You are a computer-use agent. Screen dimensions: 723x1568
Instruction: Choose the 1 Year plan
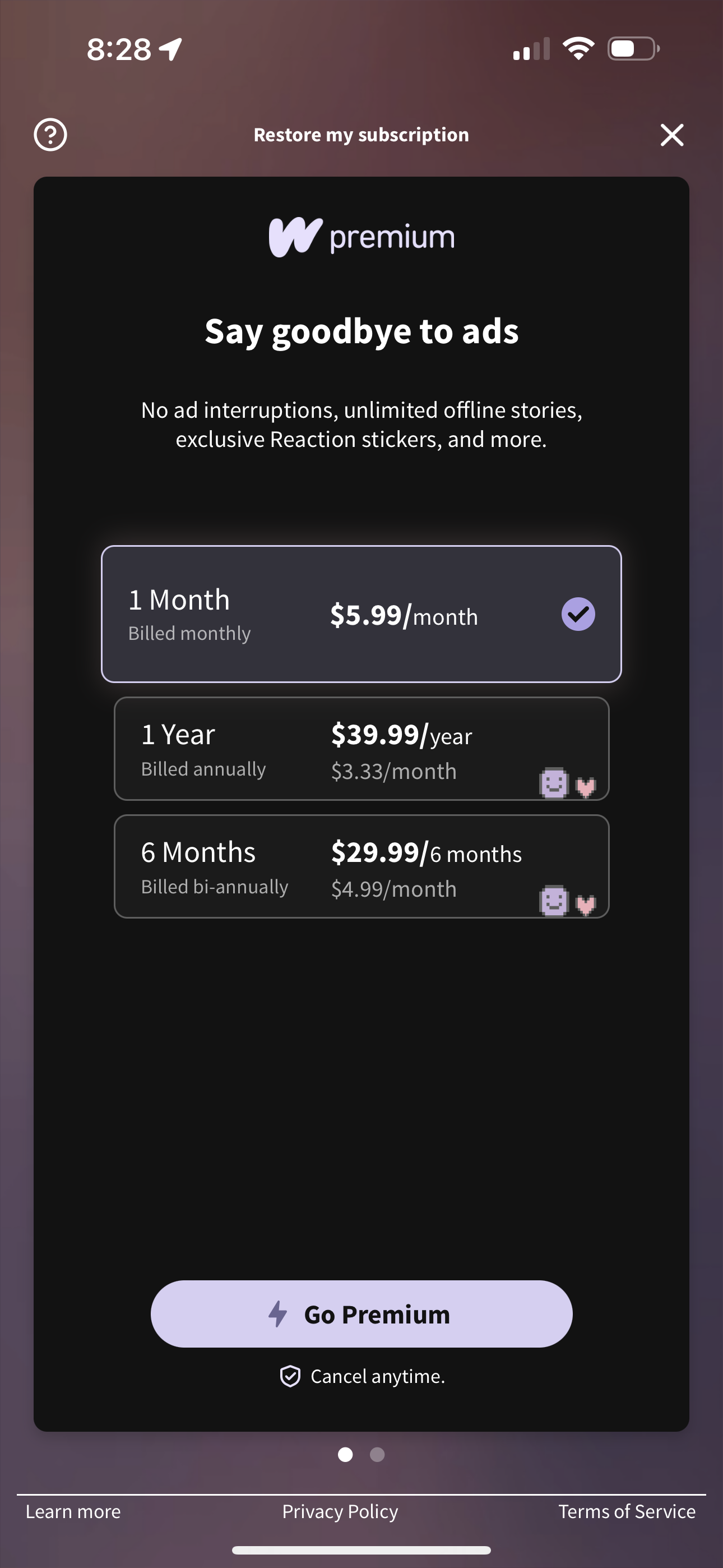click(361, 749)
